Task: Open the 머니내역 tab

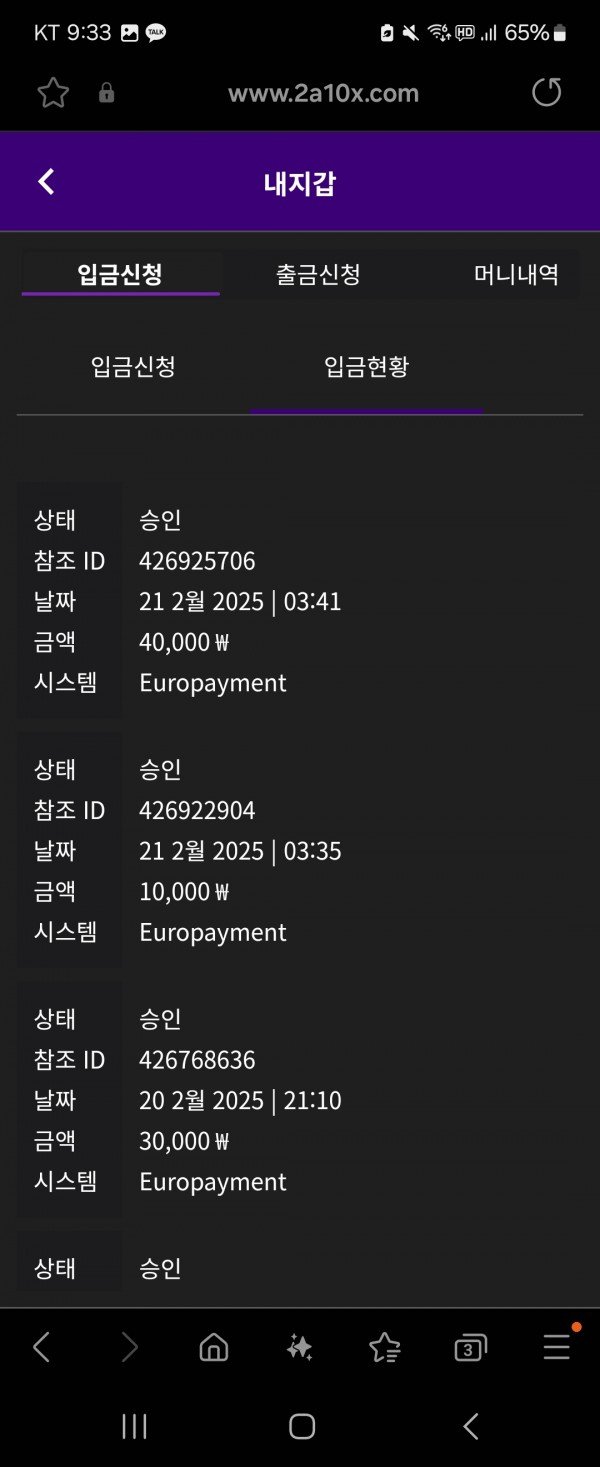Action: (515, 274)
